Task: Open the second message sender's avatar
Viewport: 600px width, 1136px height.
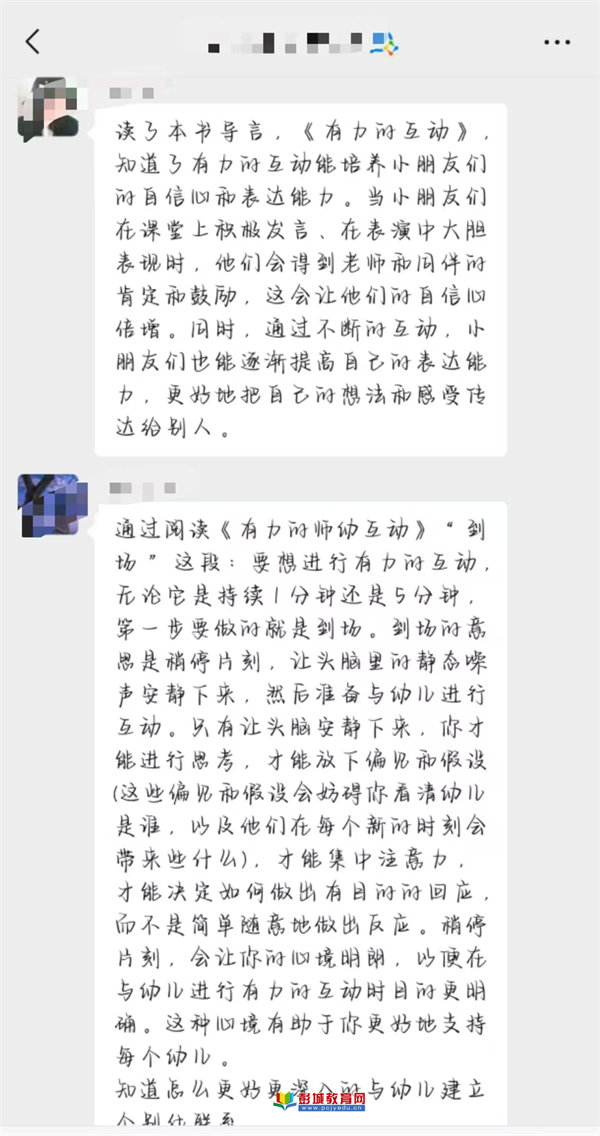Action: [48, 507]
